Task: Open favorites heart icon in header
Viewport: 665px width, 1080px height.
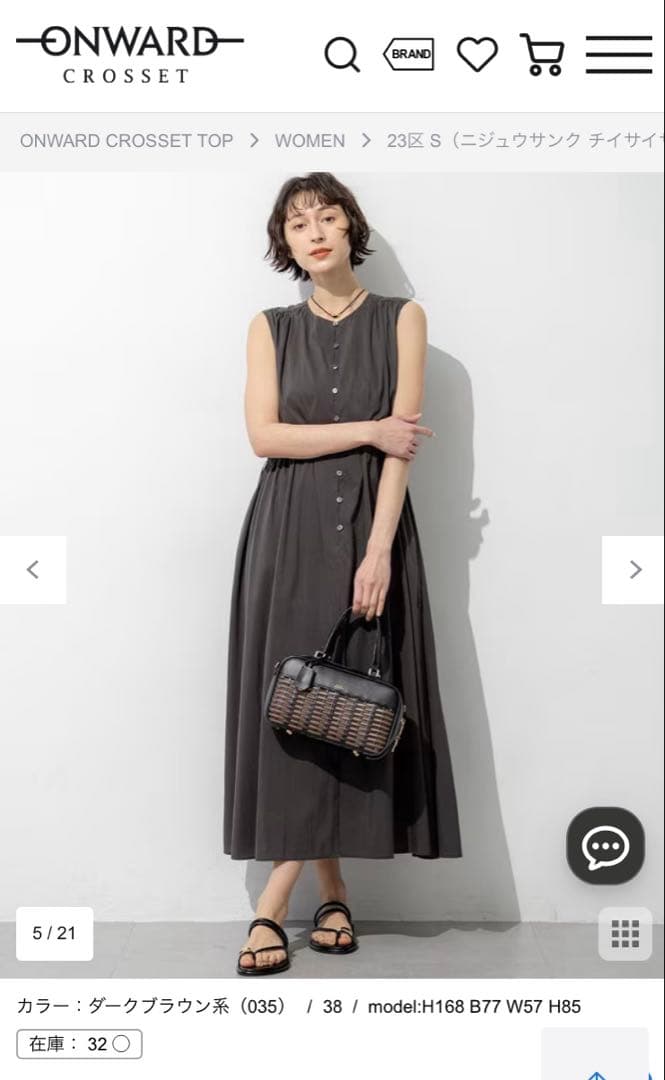Action: tap(478, 54)
